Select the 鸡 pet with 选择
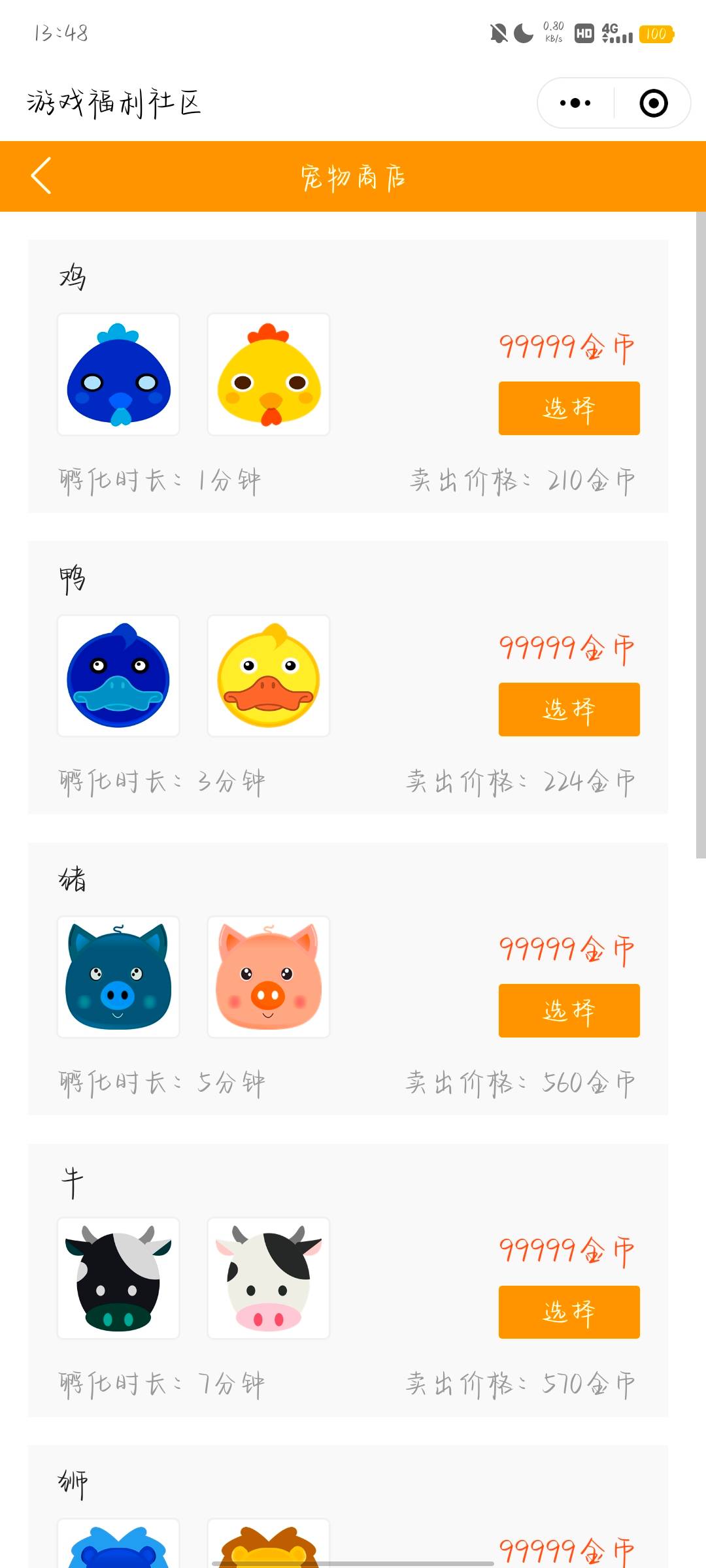The image size is (706, 1568). 569,408
